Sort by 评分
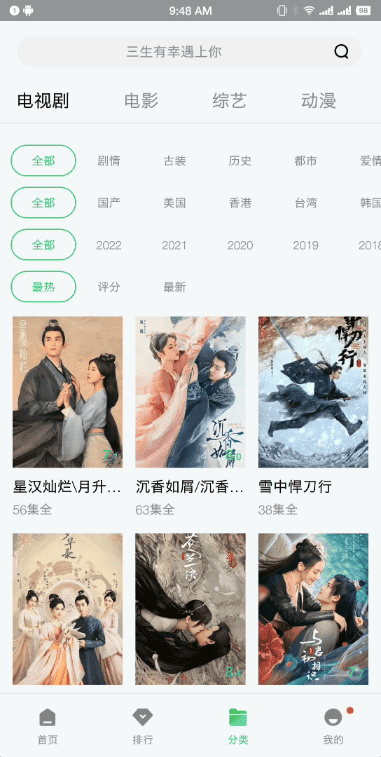 click(109, 287)
